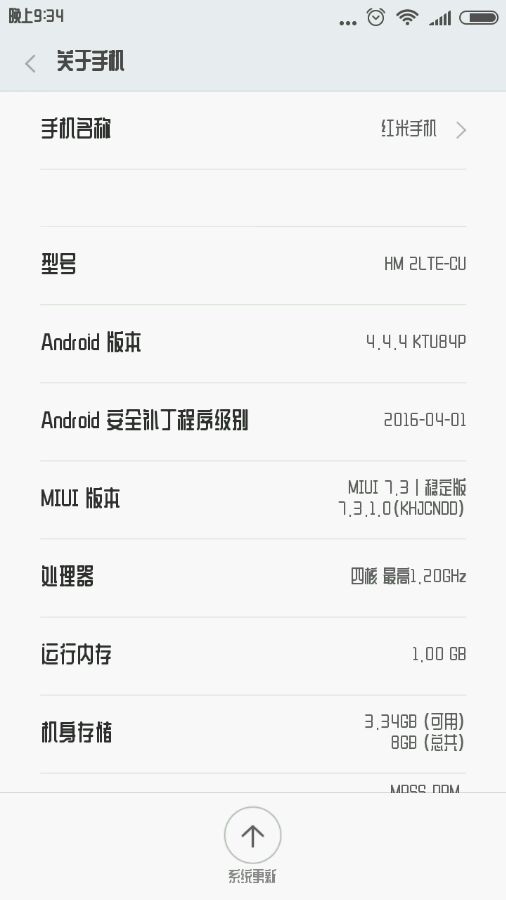Tap the 处理器 row

point(253,578)
